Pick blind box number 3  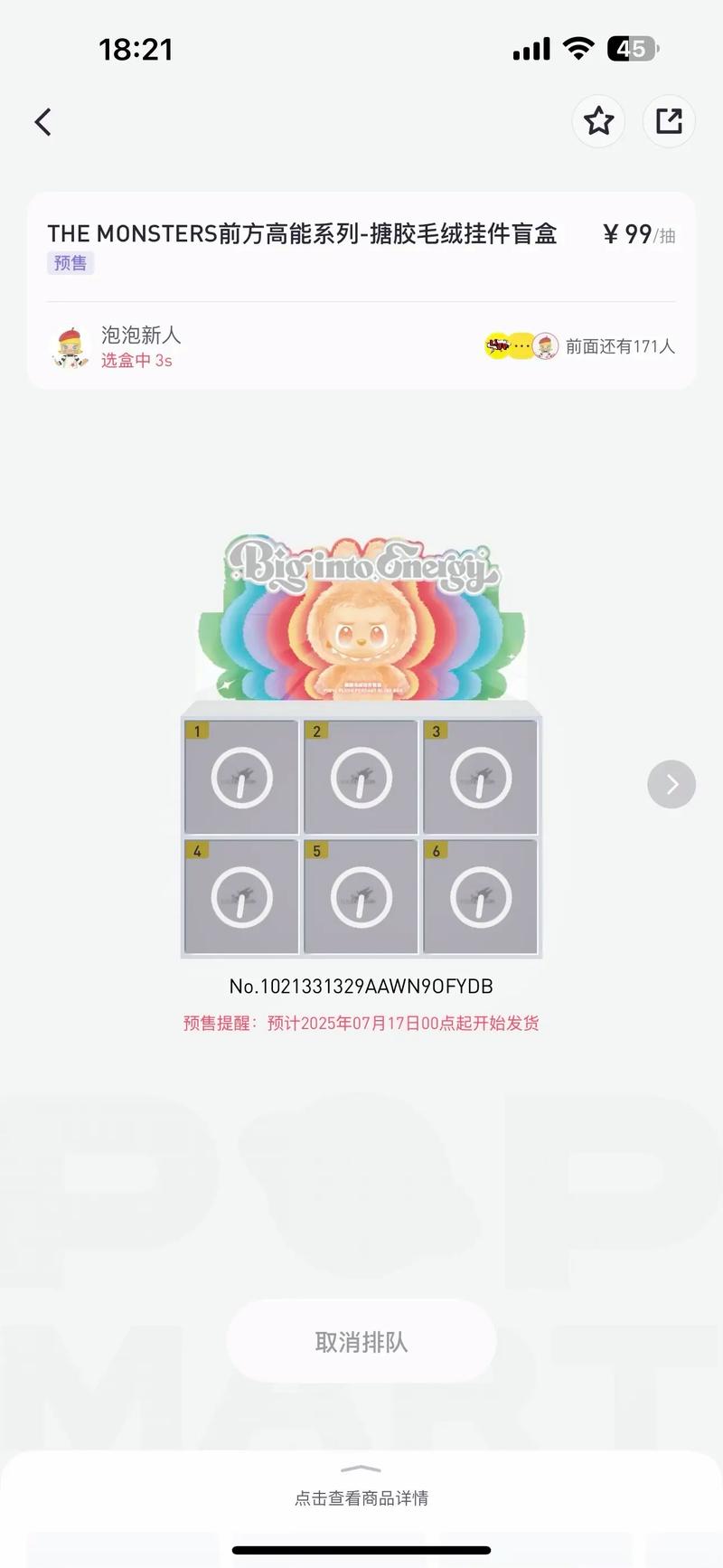pyautogui.click(x=480, y=778)
